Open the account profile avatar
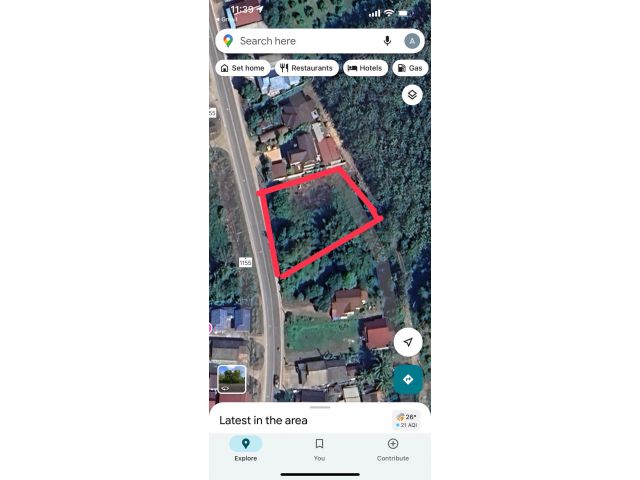 click(412, 41)
